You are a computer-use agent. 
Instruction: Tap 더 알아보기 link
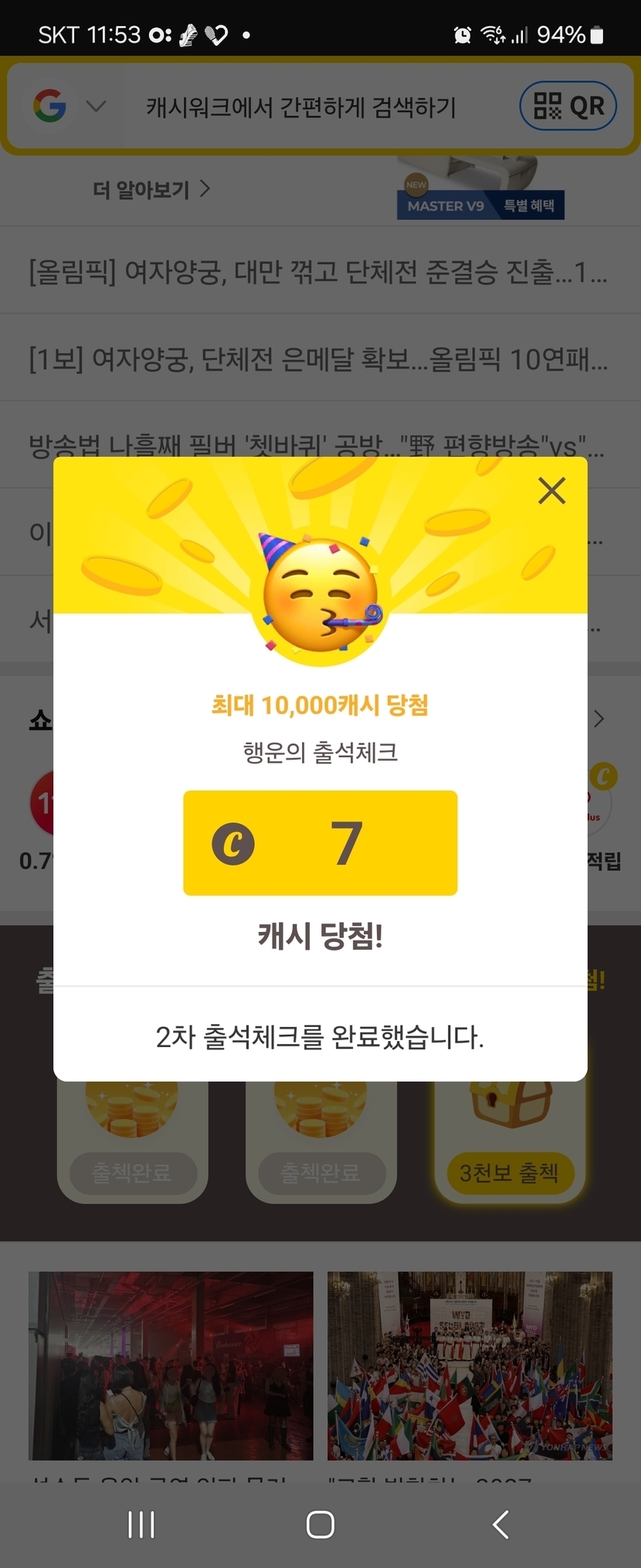click(151, 189)
